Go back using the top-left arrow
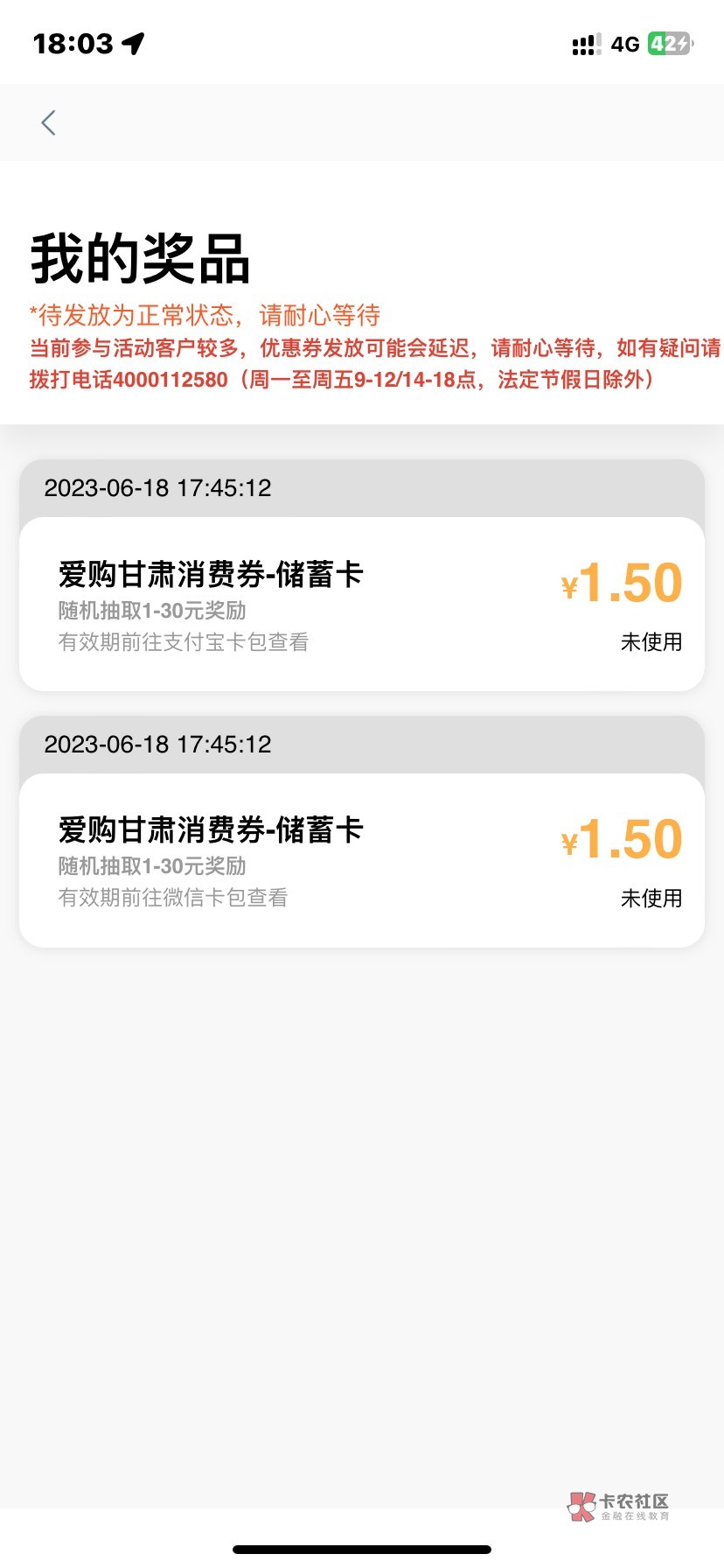724x1568 pixels. 49,123
